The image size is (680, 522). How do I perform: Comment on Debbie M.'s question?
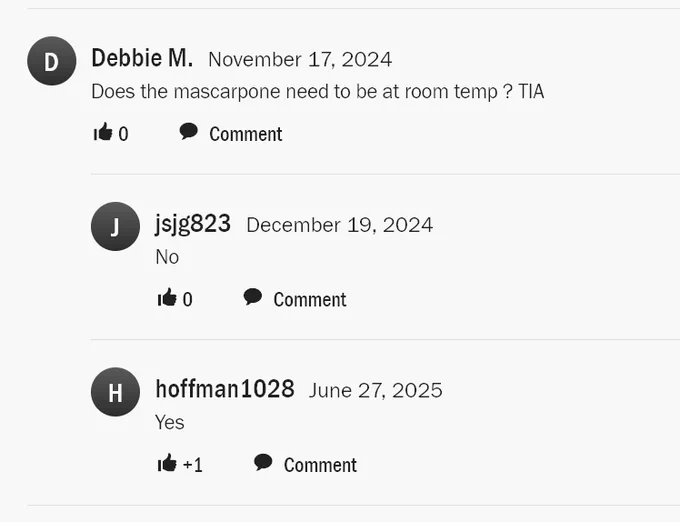point(231,133)
